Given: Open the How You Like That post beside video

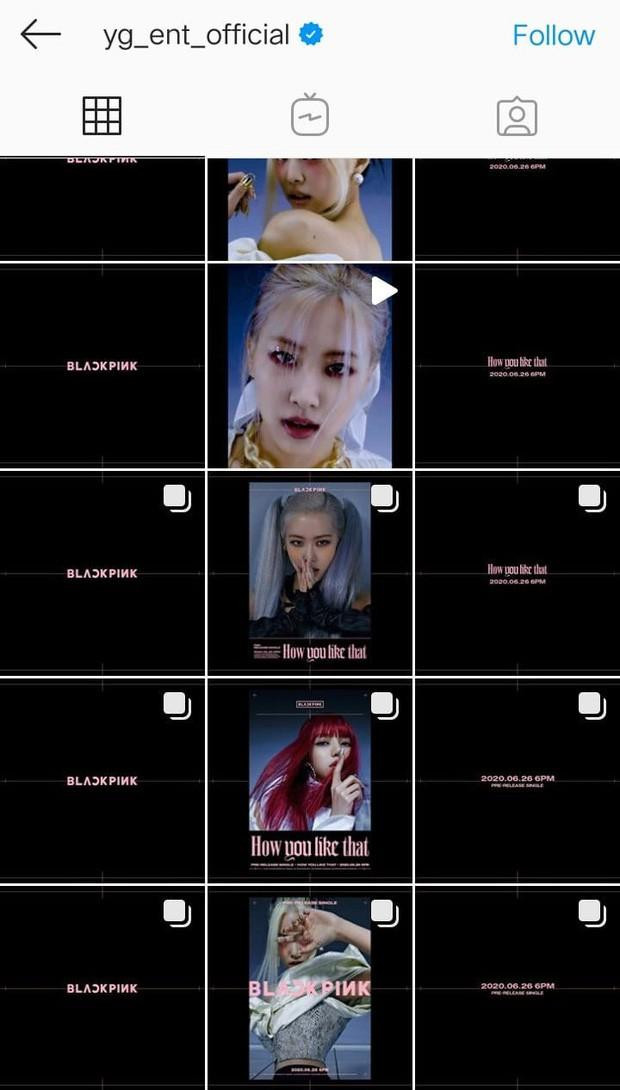Looking at the screenshot, I should 517,366.
